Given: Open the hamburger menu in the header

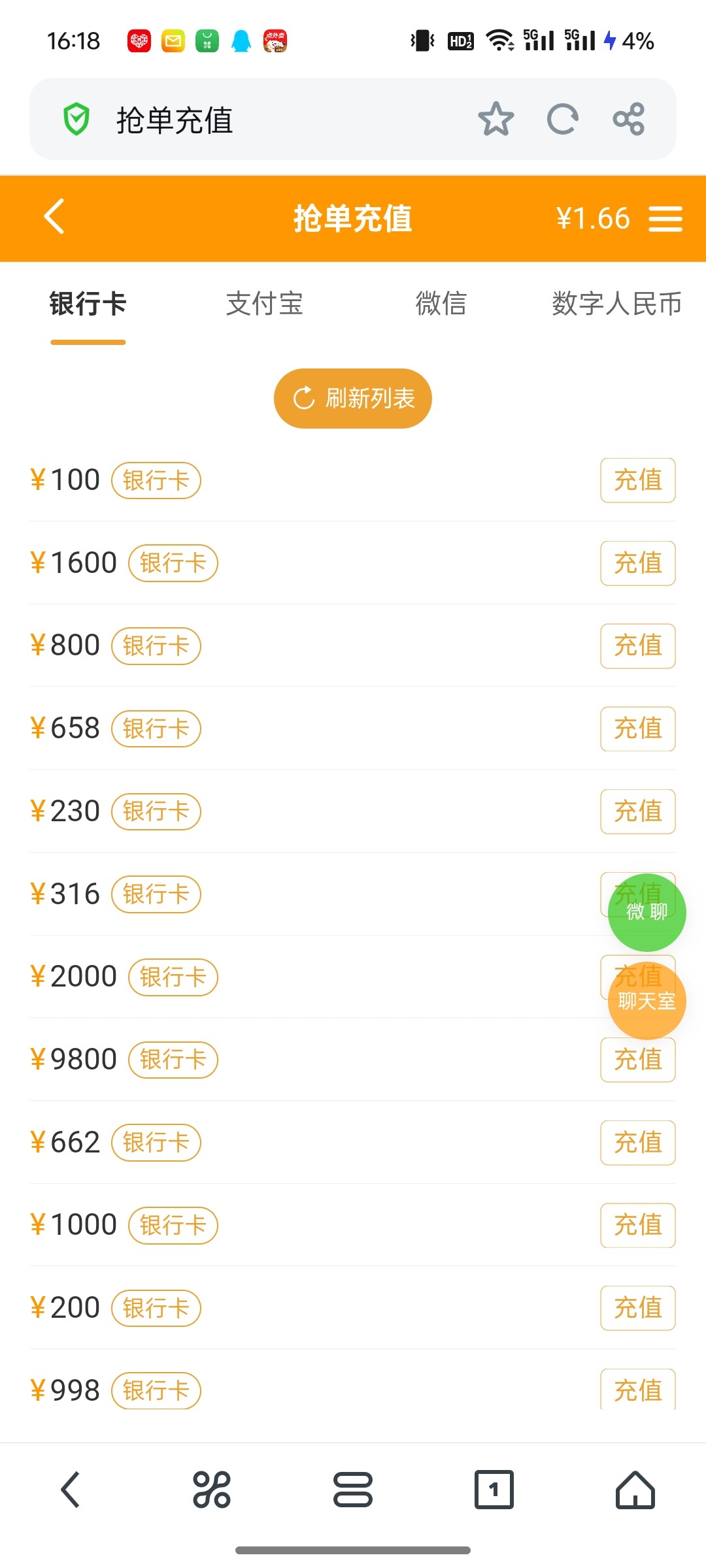Looking at the screenshot, I should (x=665, y=219).
